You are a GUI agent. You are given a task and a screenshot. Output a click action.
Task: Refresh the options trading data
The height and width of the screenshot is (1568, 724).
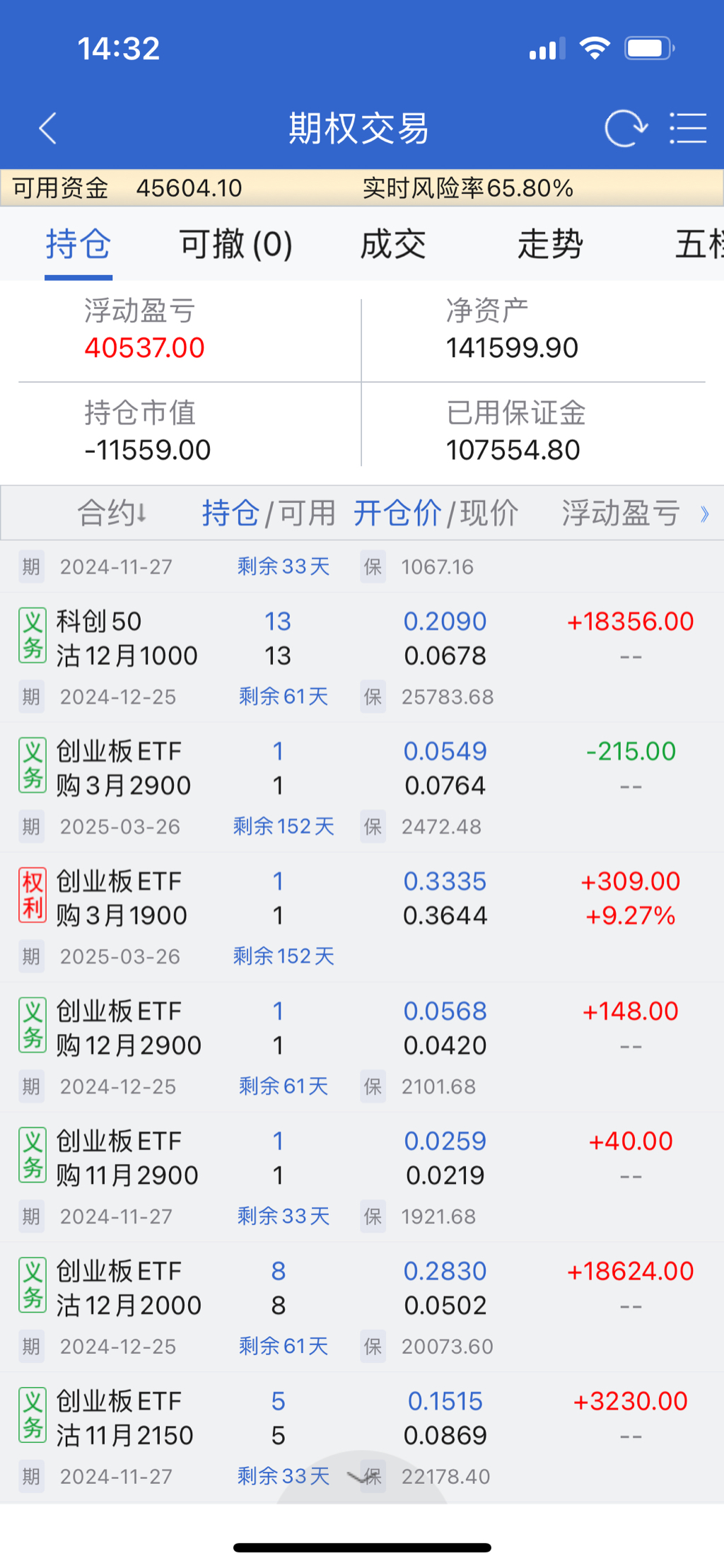[x=626, y=129]
